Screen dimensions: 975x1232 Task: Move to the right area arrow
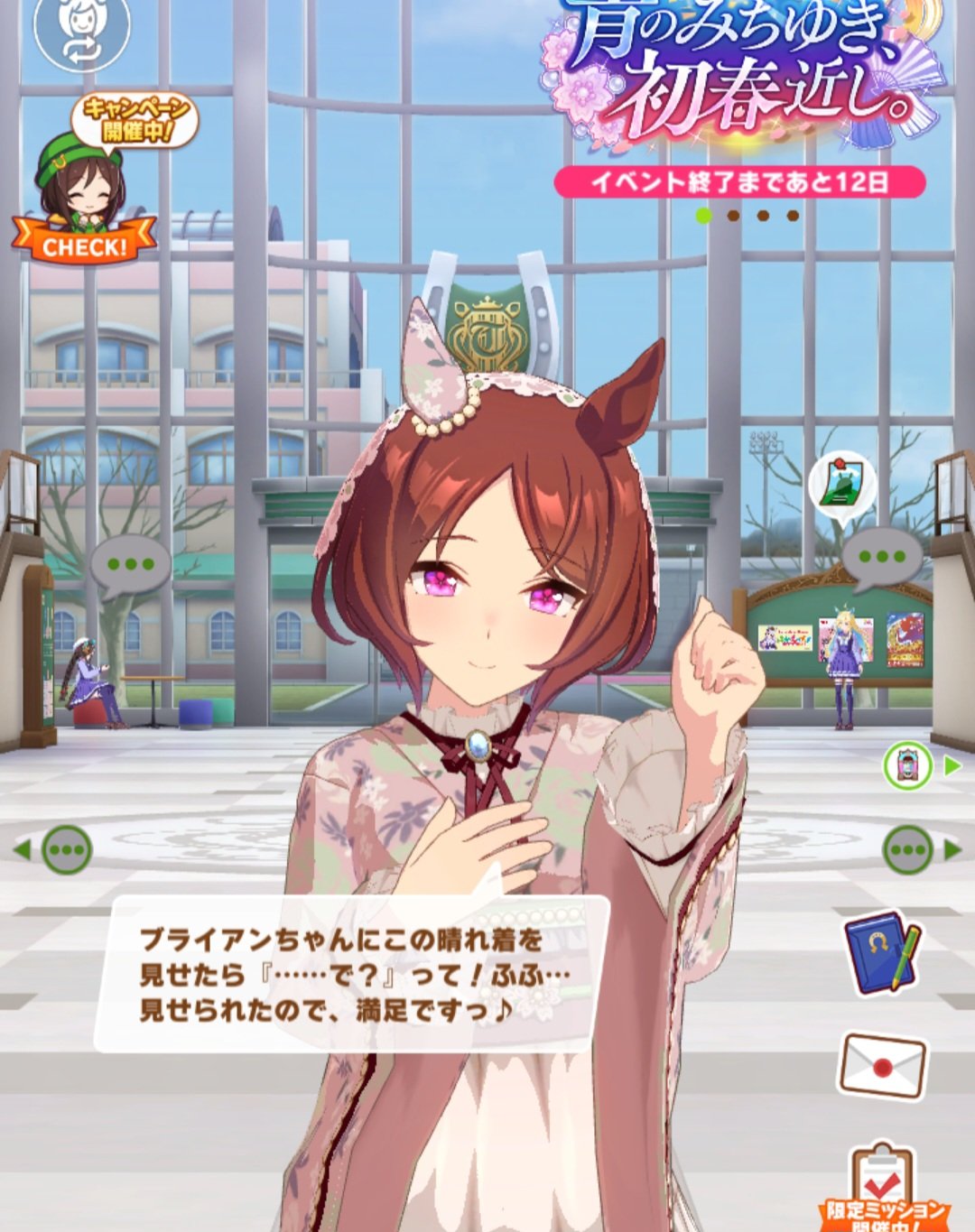(921, 849)
